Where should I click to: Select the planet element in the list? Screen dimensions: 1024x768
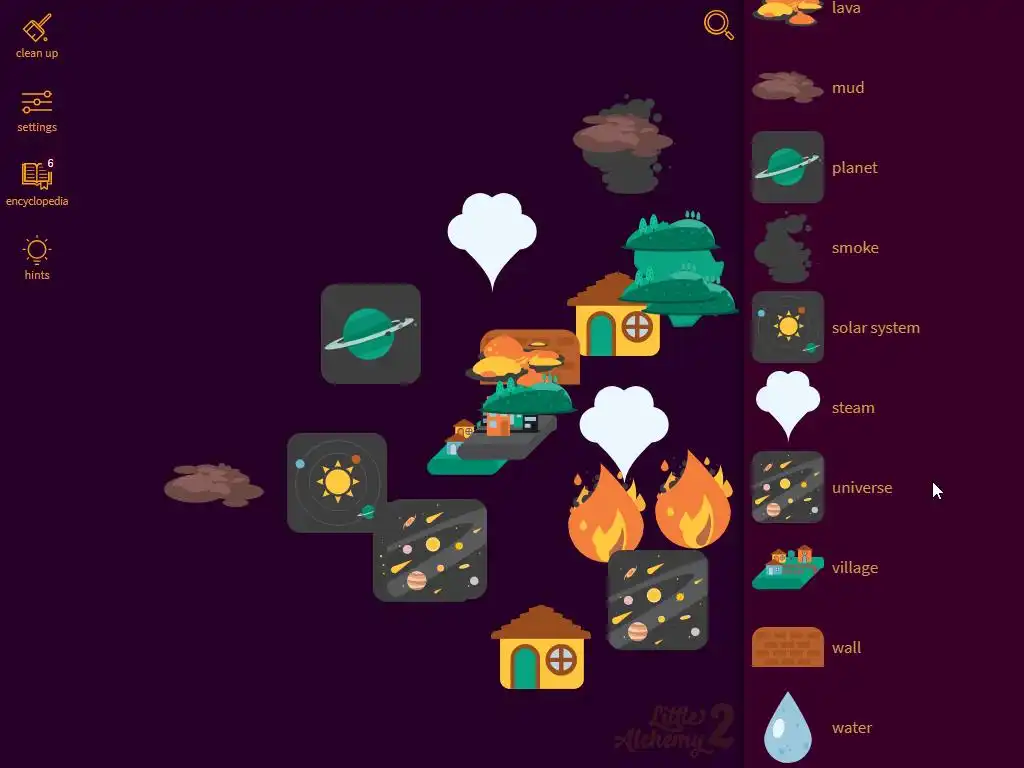click(788, 167)
